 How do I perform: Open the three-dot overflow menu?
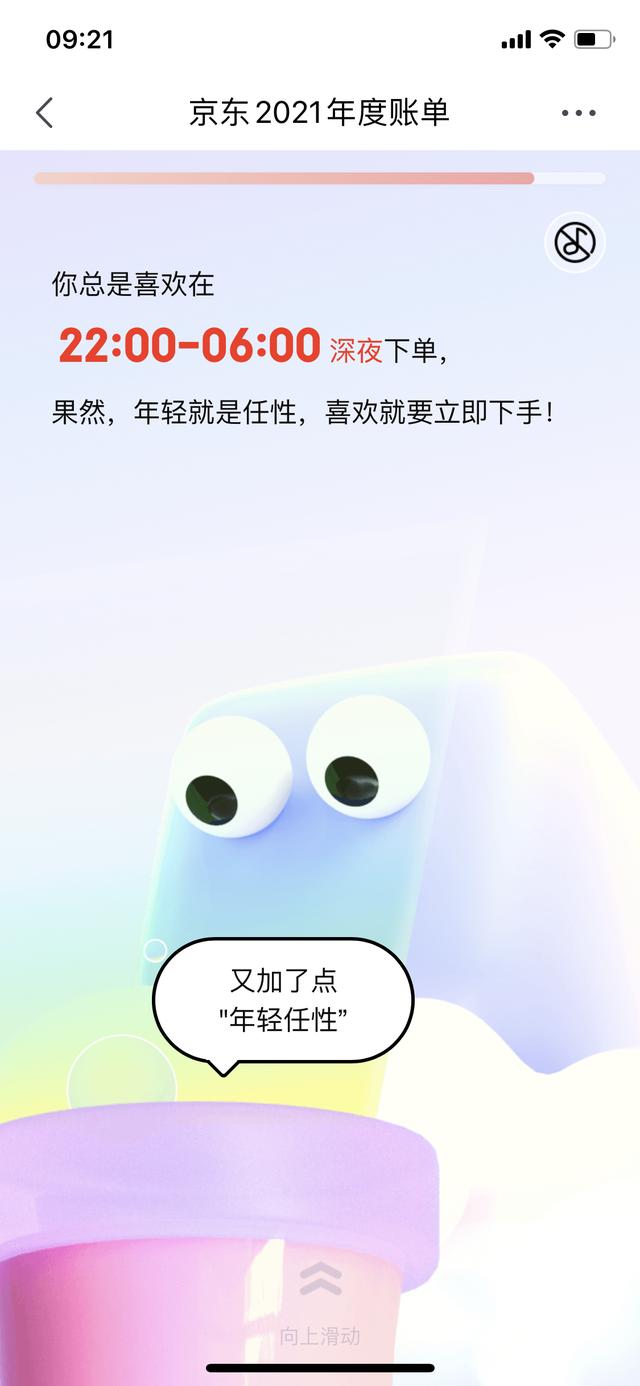click(x=578, y=113)
